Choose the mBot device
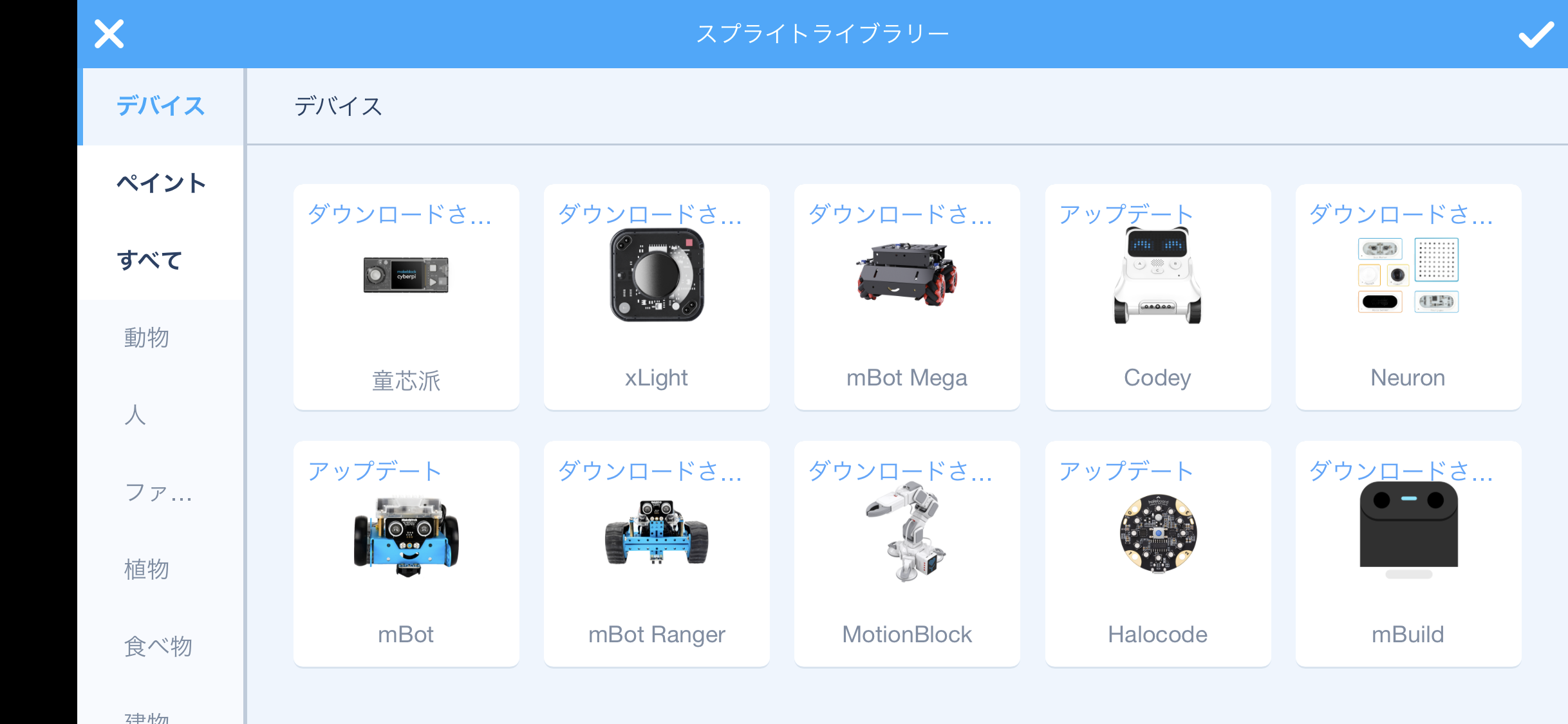This screenshot has height=724, width=1568. coord(406,553)
